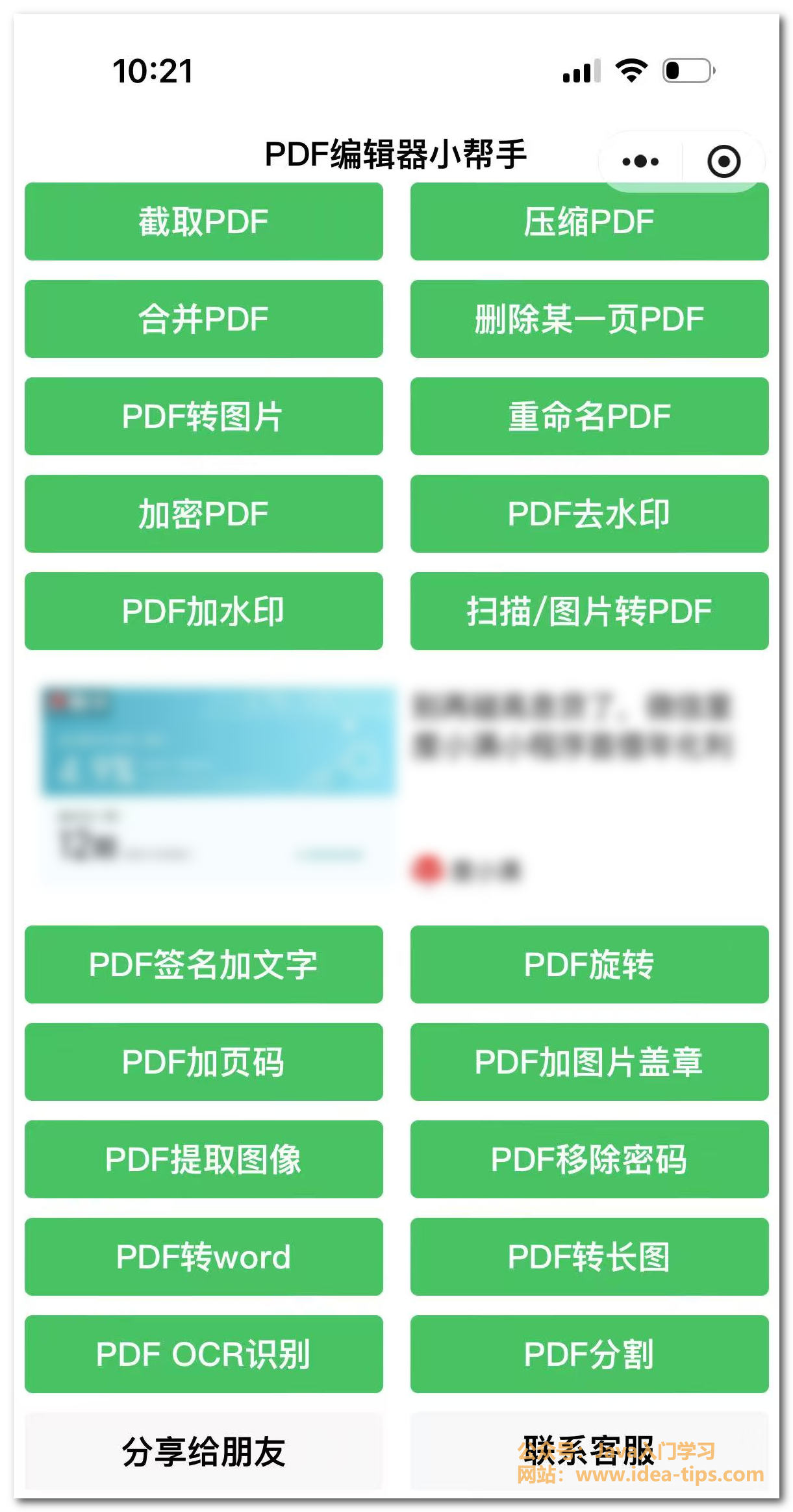The image size is (793, 1512).
Task: Select PDF加图片盖章
Action: click(x=589, y=1062)
